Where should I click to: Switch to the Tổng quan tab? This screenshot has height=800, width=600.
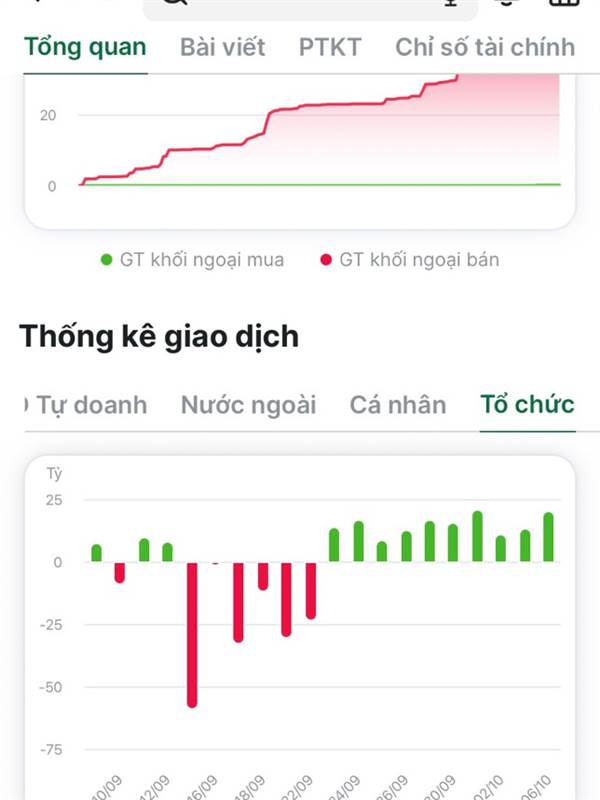85,47
